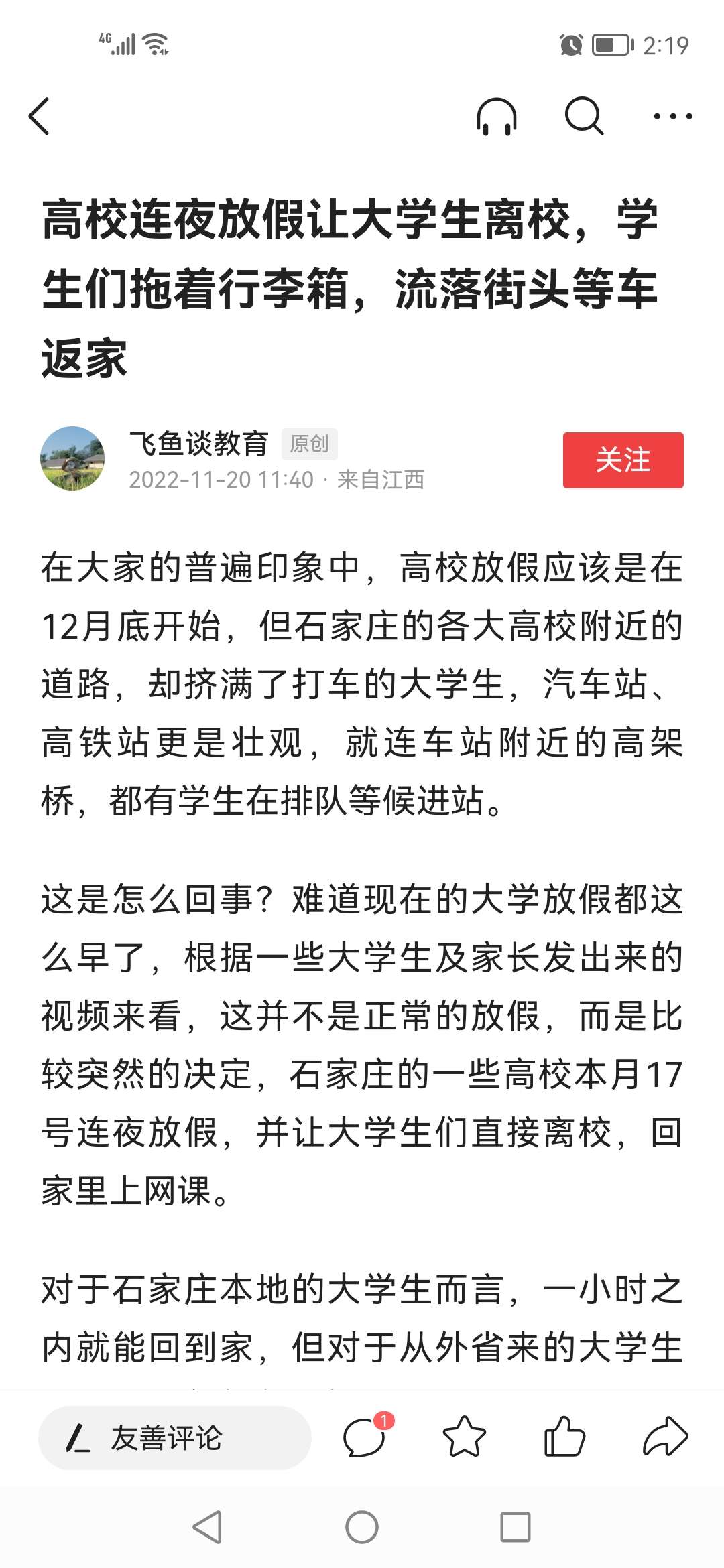Open the three-dot overflow menu
The width and height of the screenshot is (724, 1568).
[x=672, y=116]
